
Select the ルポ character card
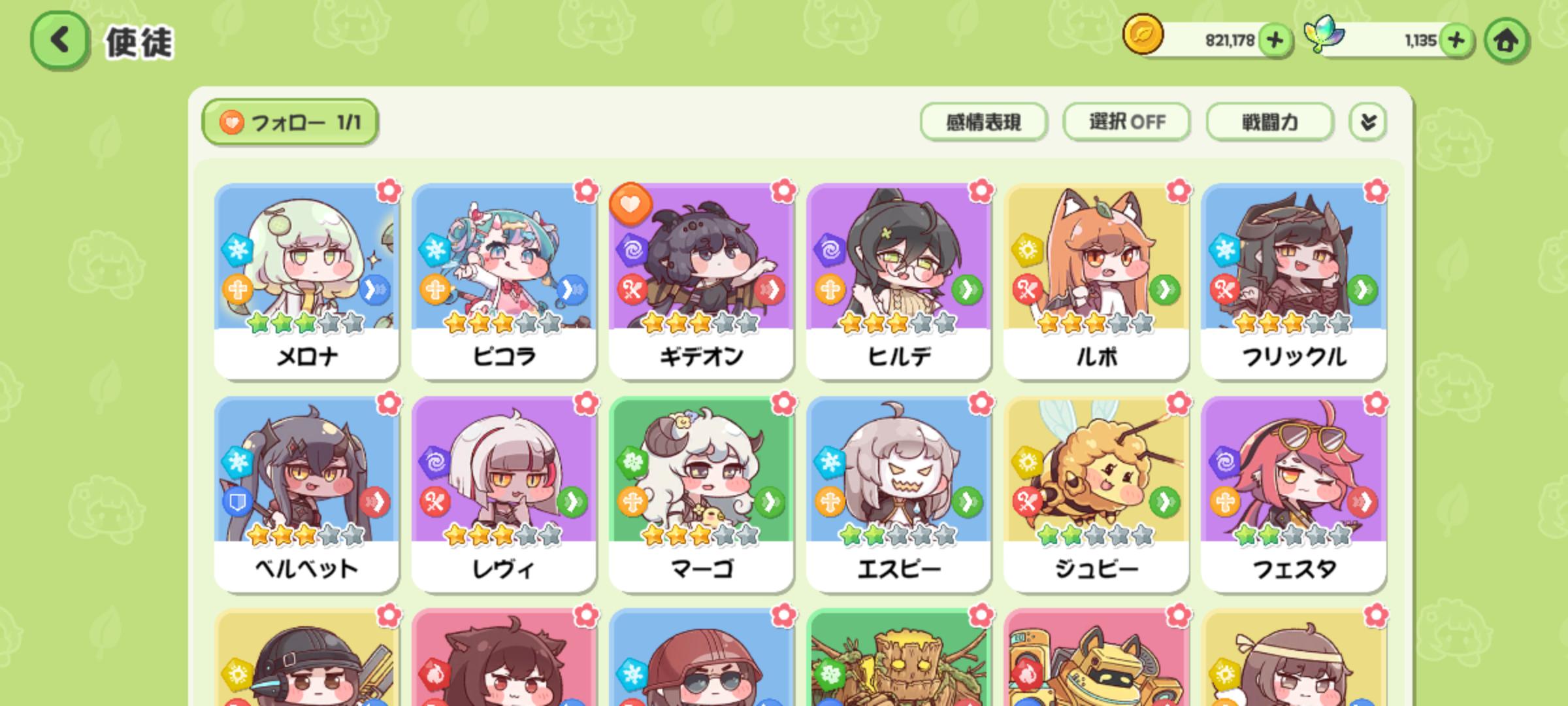1096,281
